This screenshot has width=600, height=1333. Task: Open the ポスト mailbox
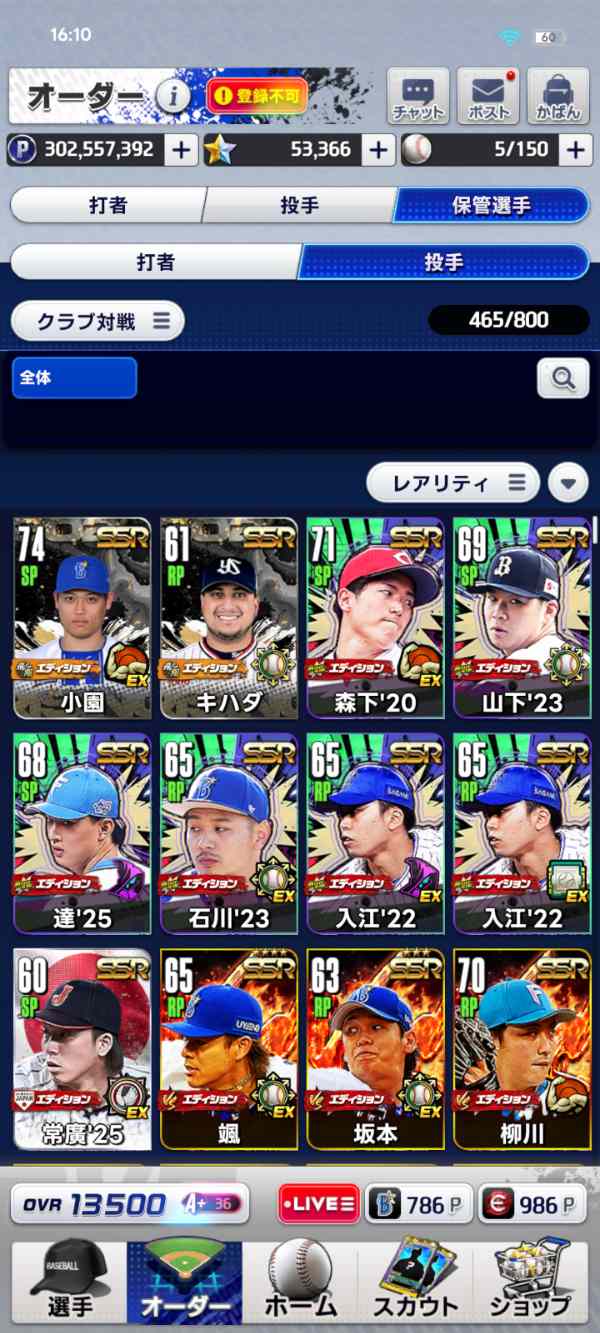coord(487,97)
